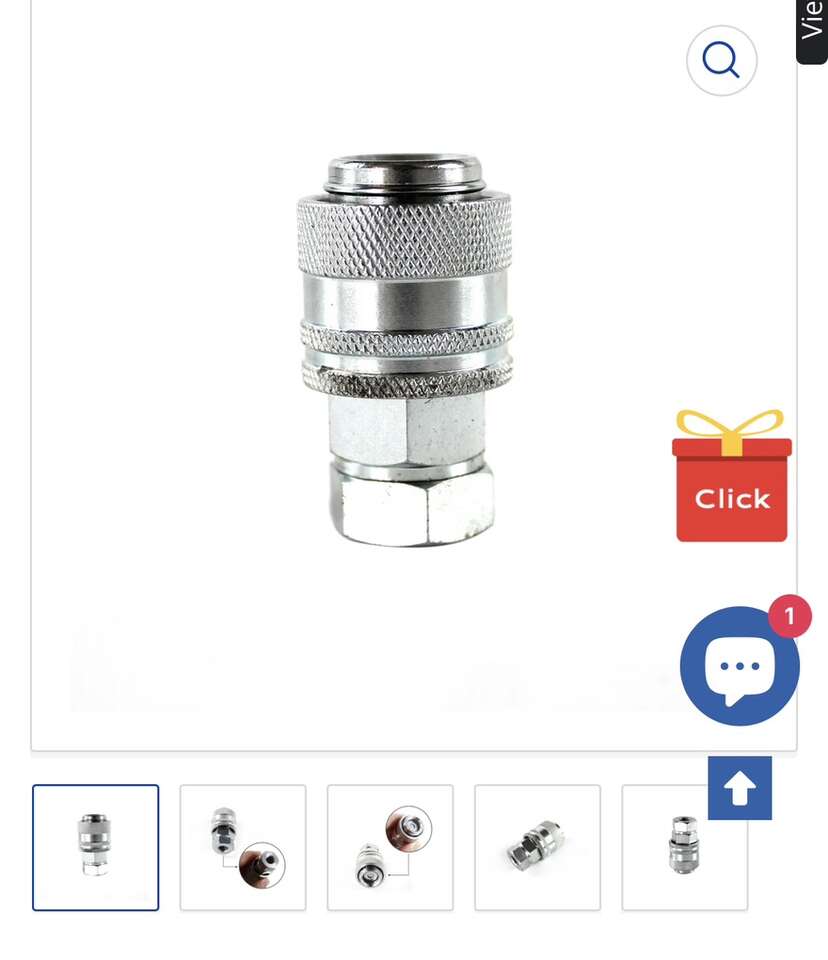Select the third thumbnail with two fittings

(x=389, y=846)
